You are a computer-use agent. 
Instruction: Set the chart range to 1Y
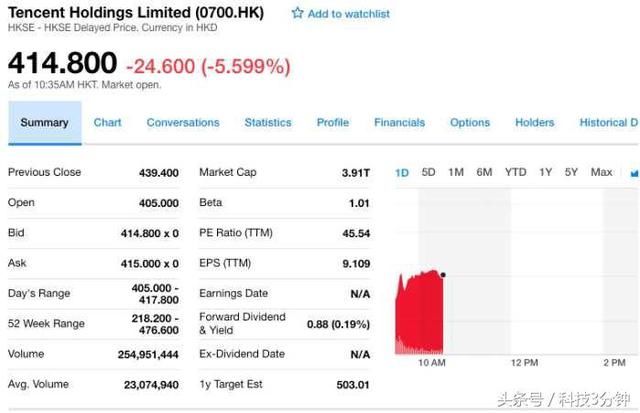546,172
